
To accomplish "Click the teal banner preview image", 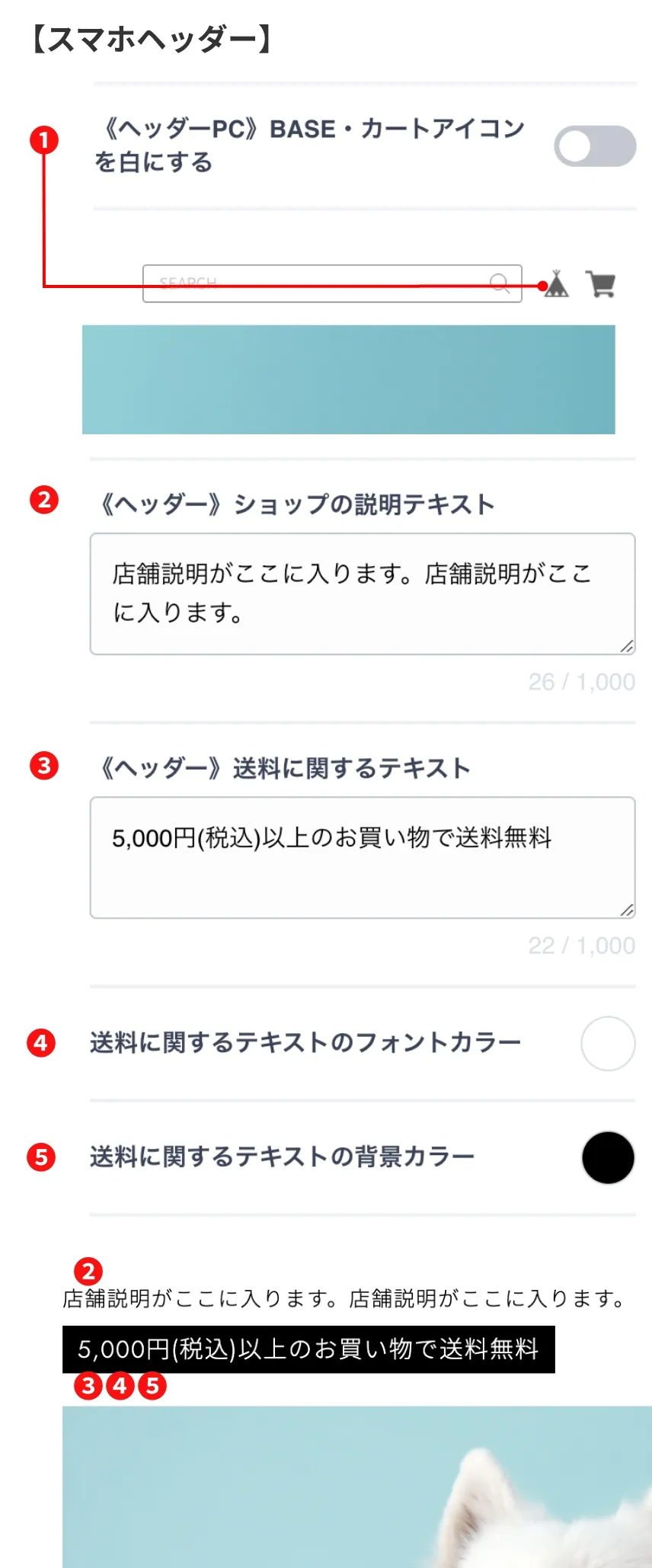I will point(349,379).
